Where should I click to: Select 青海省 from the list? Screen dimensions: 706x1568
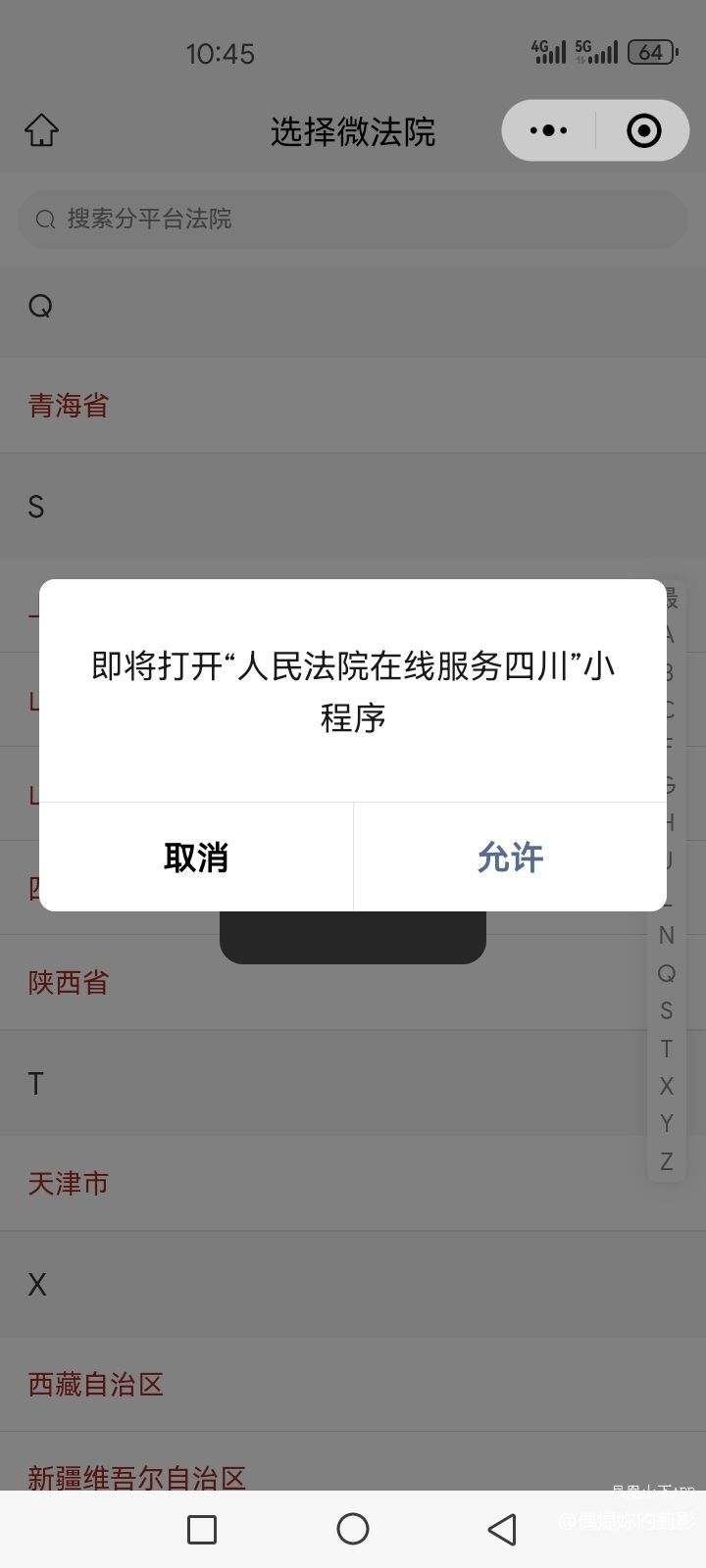(69, 406)
